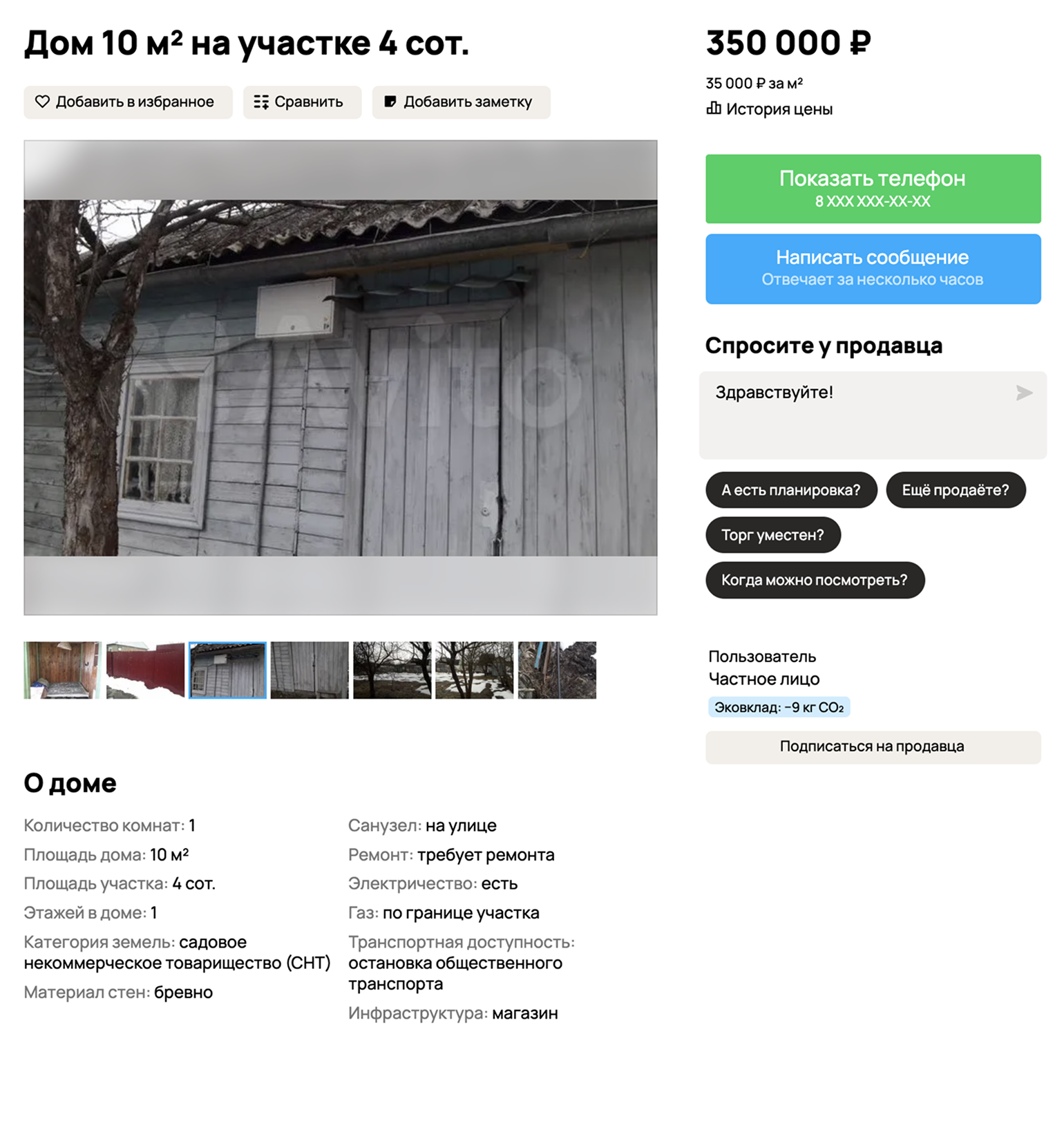This screenshot has width=1064, height=1148.
Task: Add listing to favorites
Action: click(128, 102)
